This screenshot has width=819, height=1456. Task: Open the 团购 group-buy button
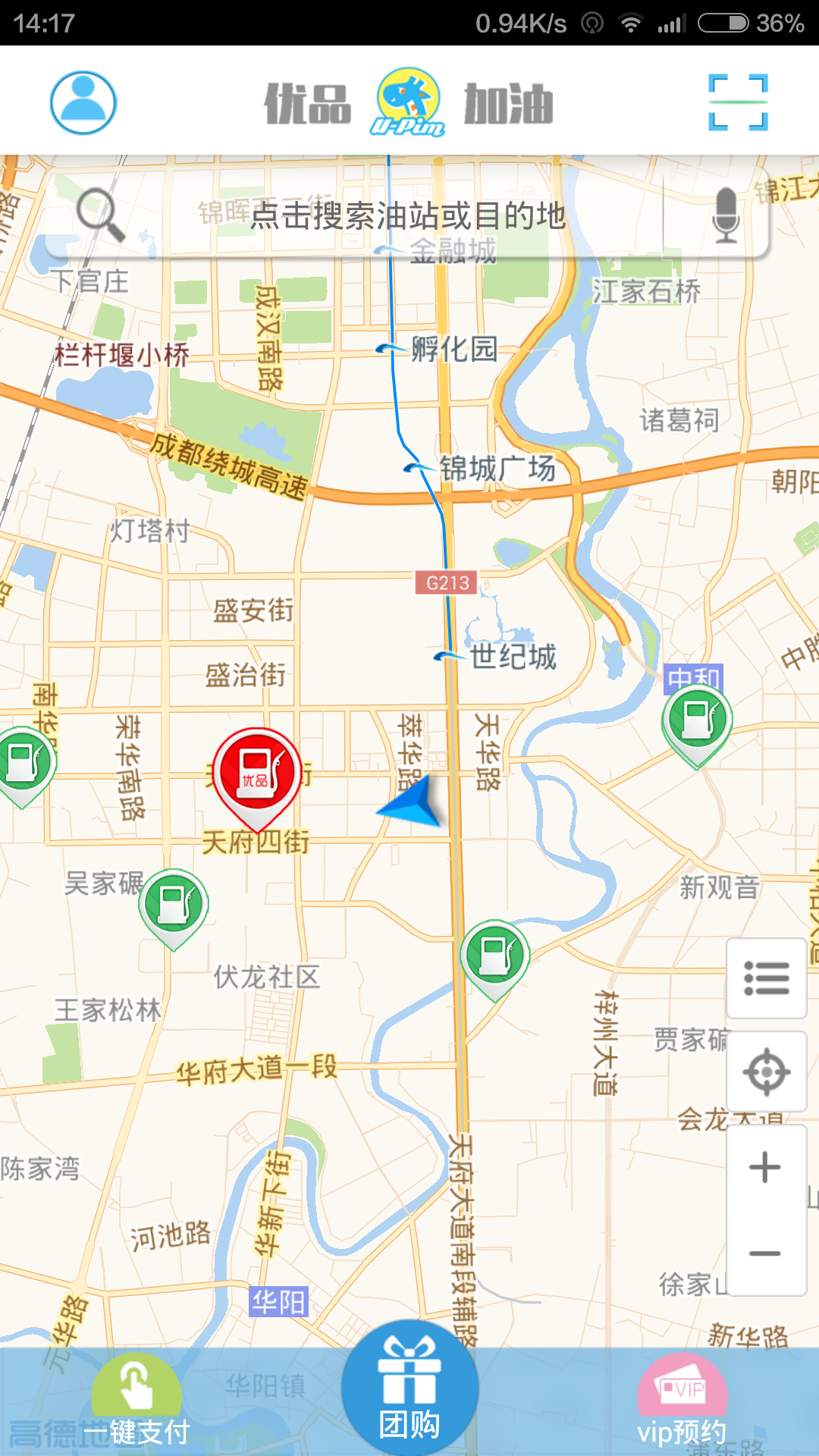point(409,1388)
